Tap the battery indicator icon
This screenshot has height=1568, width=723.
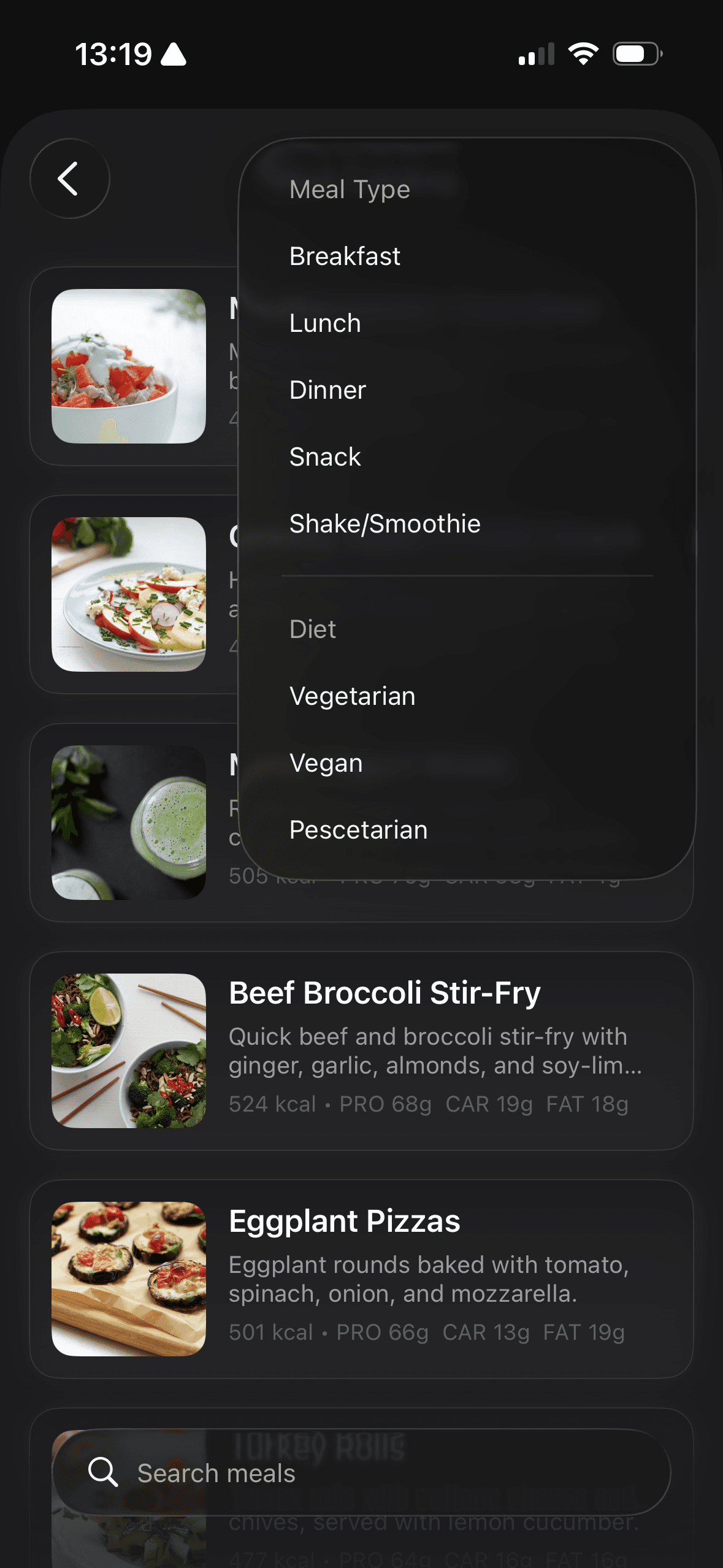point(635,54)
